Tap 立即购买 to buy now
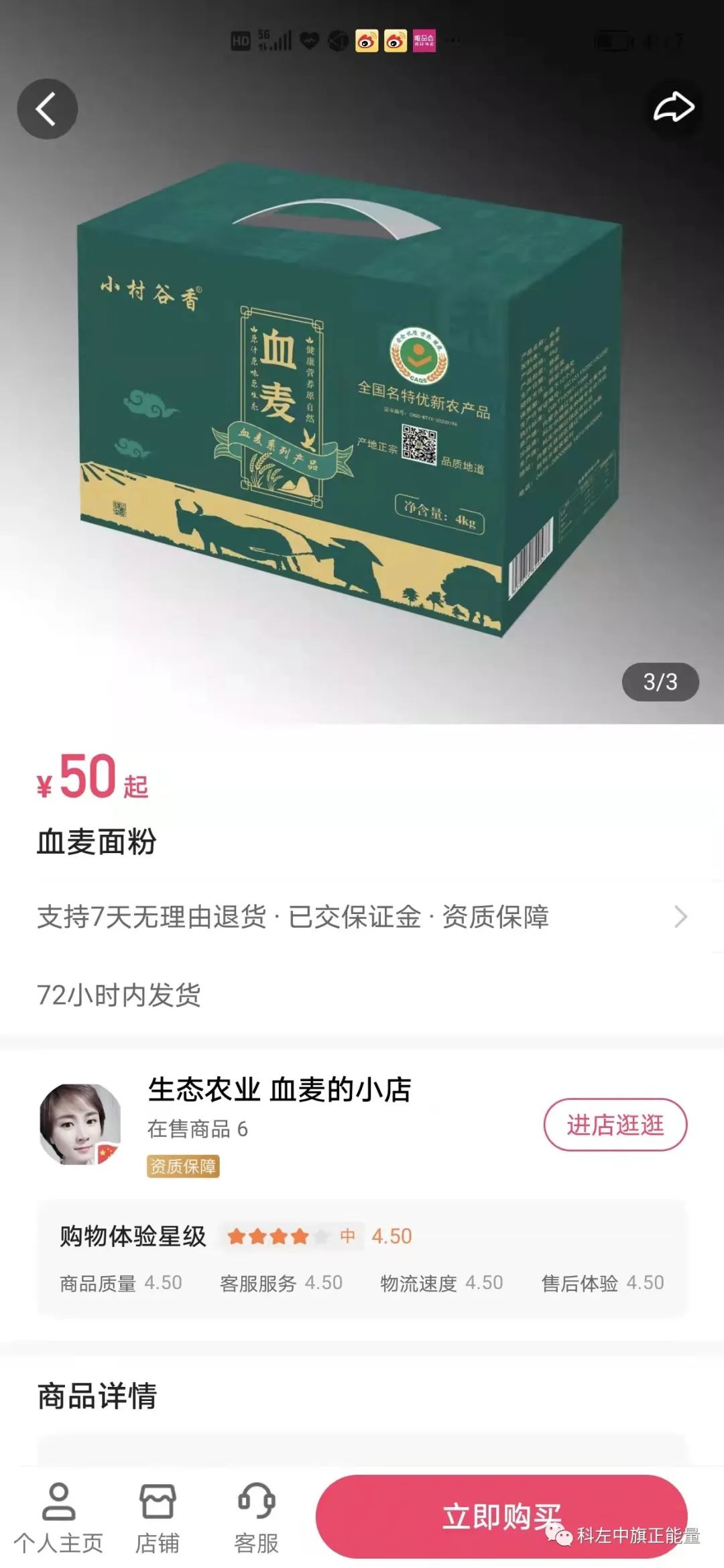Viewport: 724px width, 1568px height. 501,1516
